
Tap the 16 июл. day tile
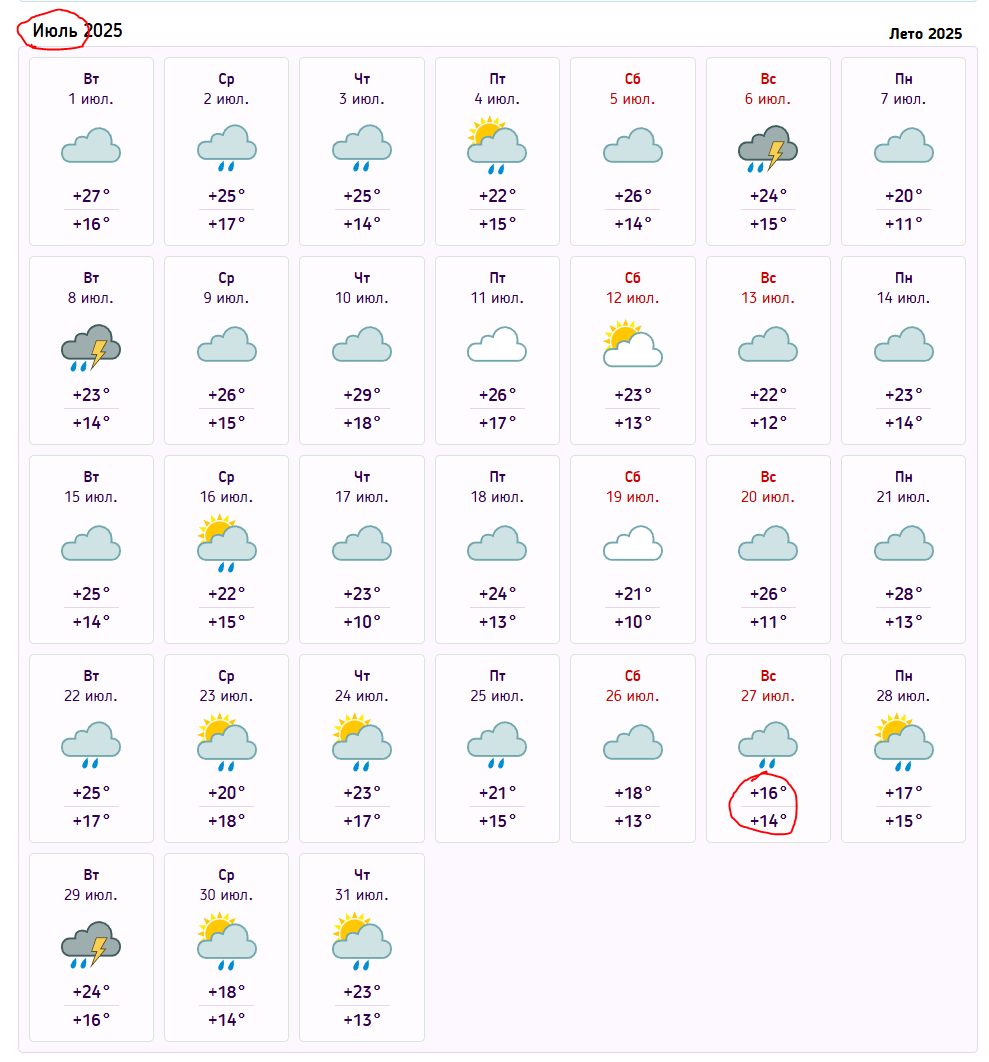tap(226, 549)
